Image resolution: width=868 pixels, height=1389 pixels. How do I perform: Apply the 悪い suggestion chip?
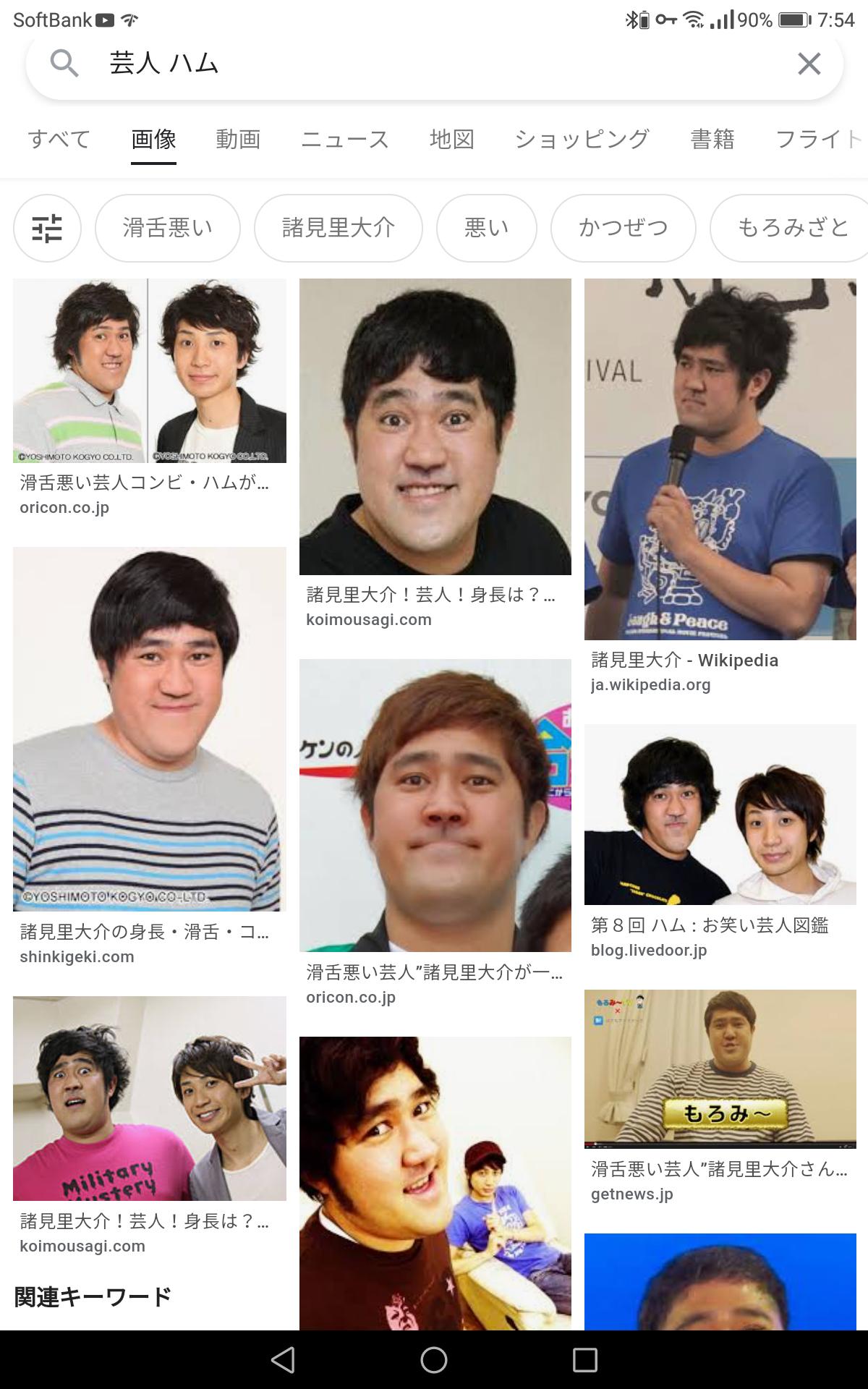pos(487,228)
